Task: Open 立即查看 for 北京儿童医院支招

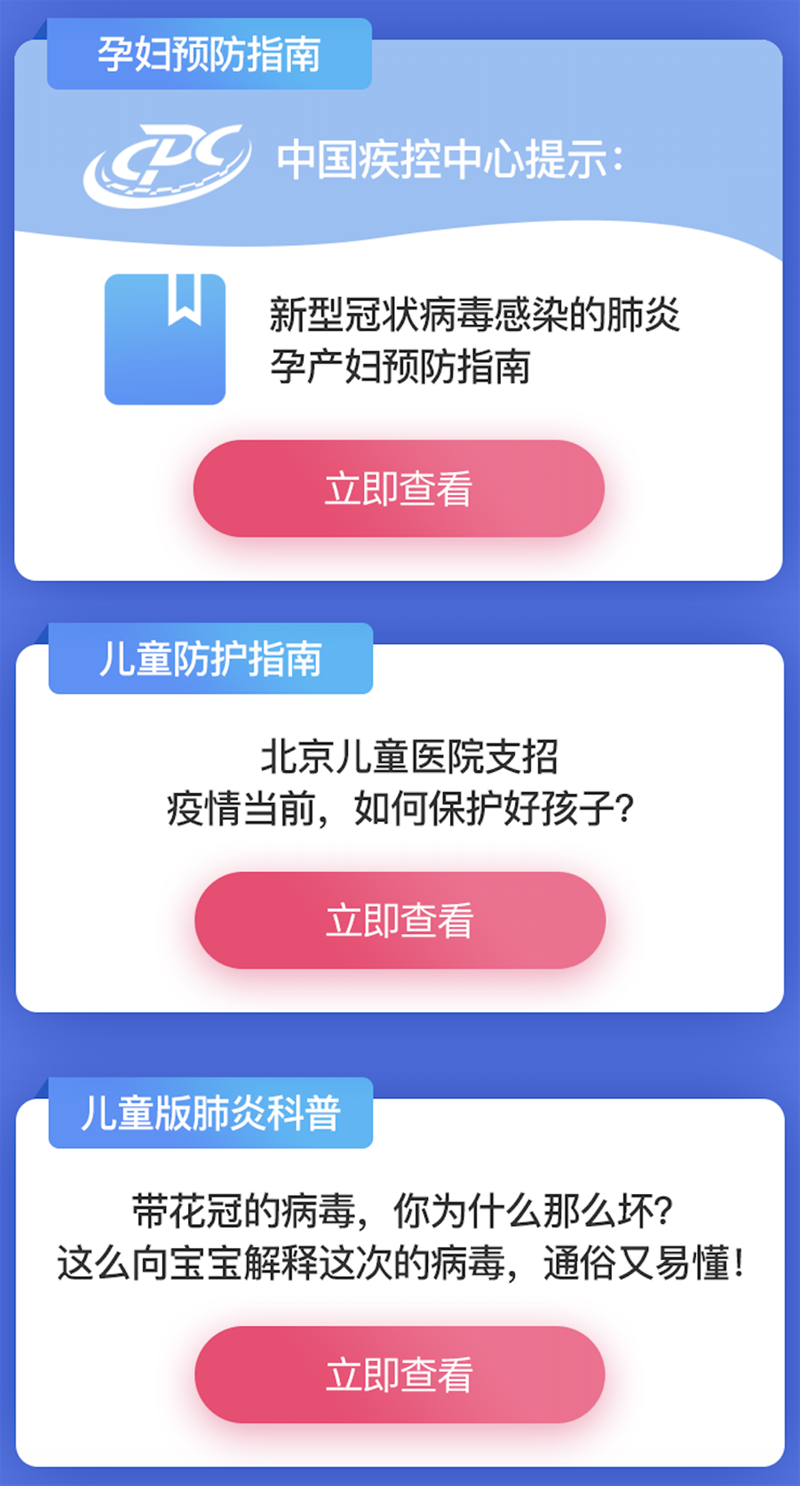Action: (x=399, y=920)
